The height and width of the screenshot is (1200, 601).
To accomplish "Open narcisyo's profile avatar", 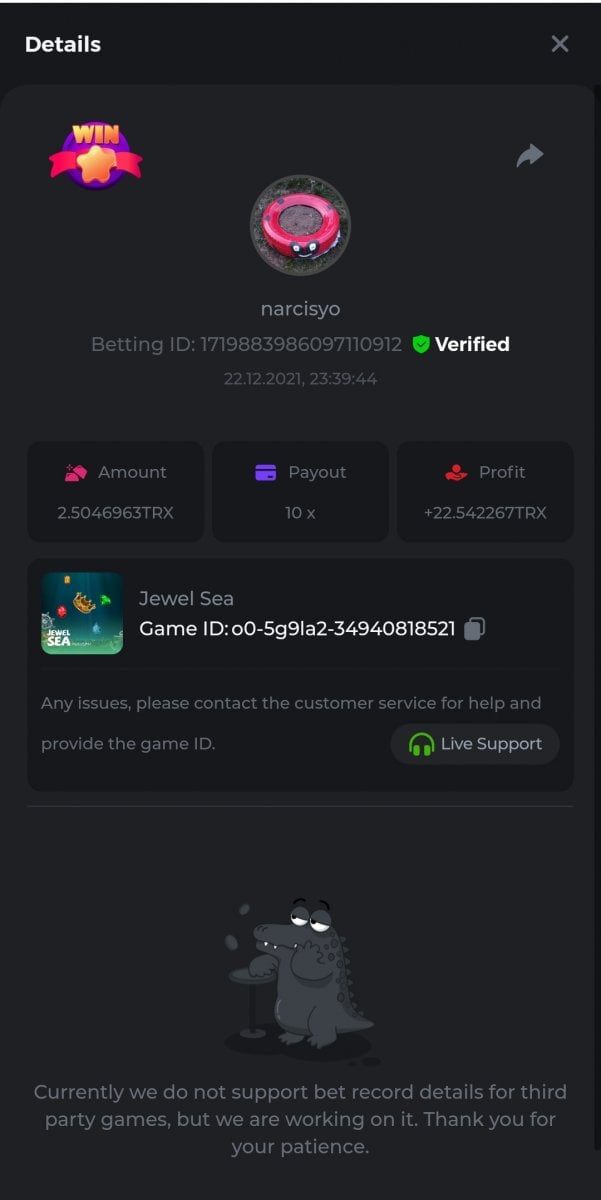I will click(300, 225).
